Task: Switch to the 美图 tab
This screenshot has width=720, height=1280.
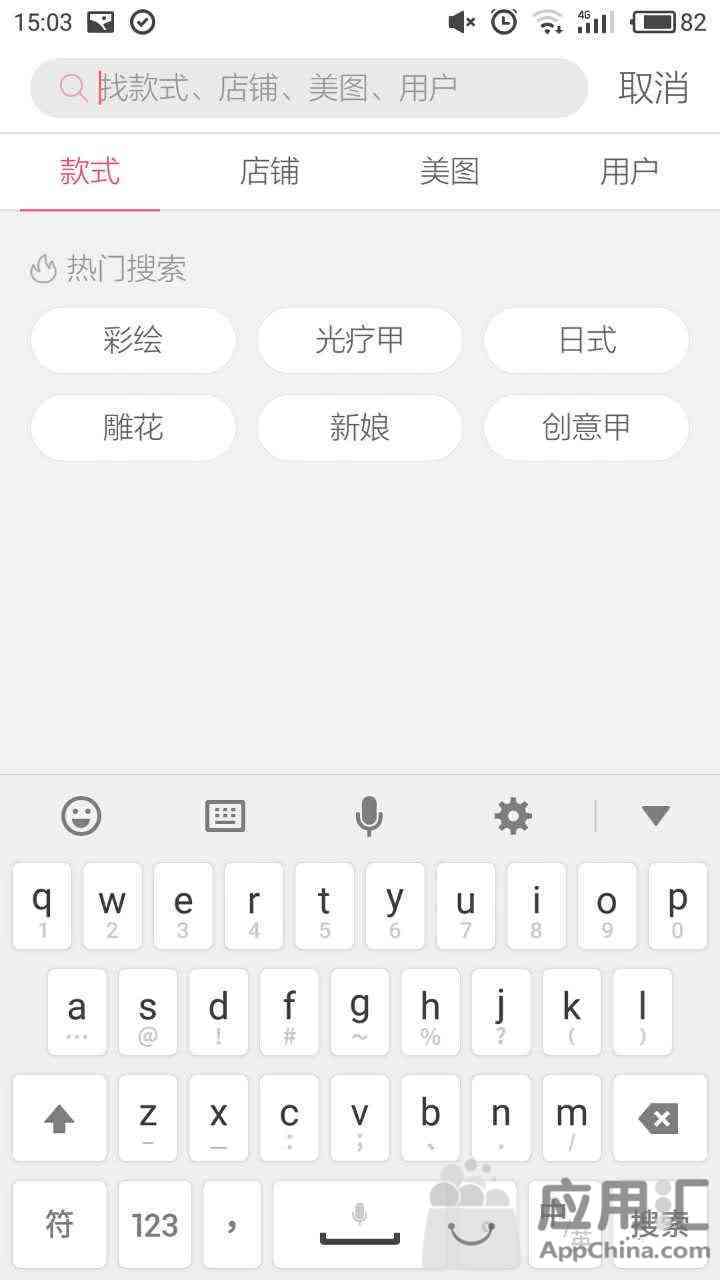Action: tap(449, 171)
